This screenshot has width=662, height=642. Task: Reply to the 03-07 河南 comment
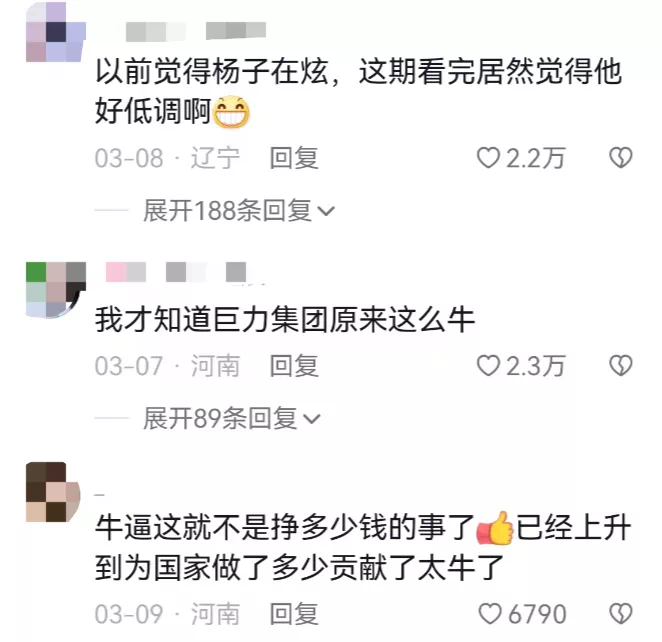[294, 366]
